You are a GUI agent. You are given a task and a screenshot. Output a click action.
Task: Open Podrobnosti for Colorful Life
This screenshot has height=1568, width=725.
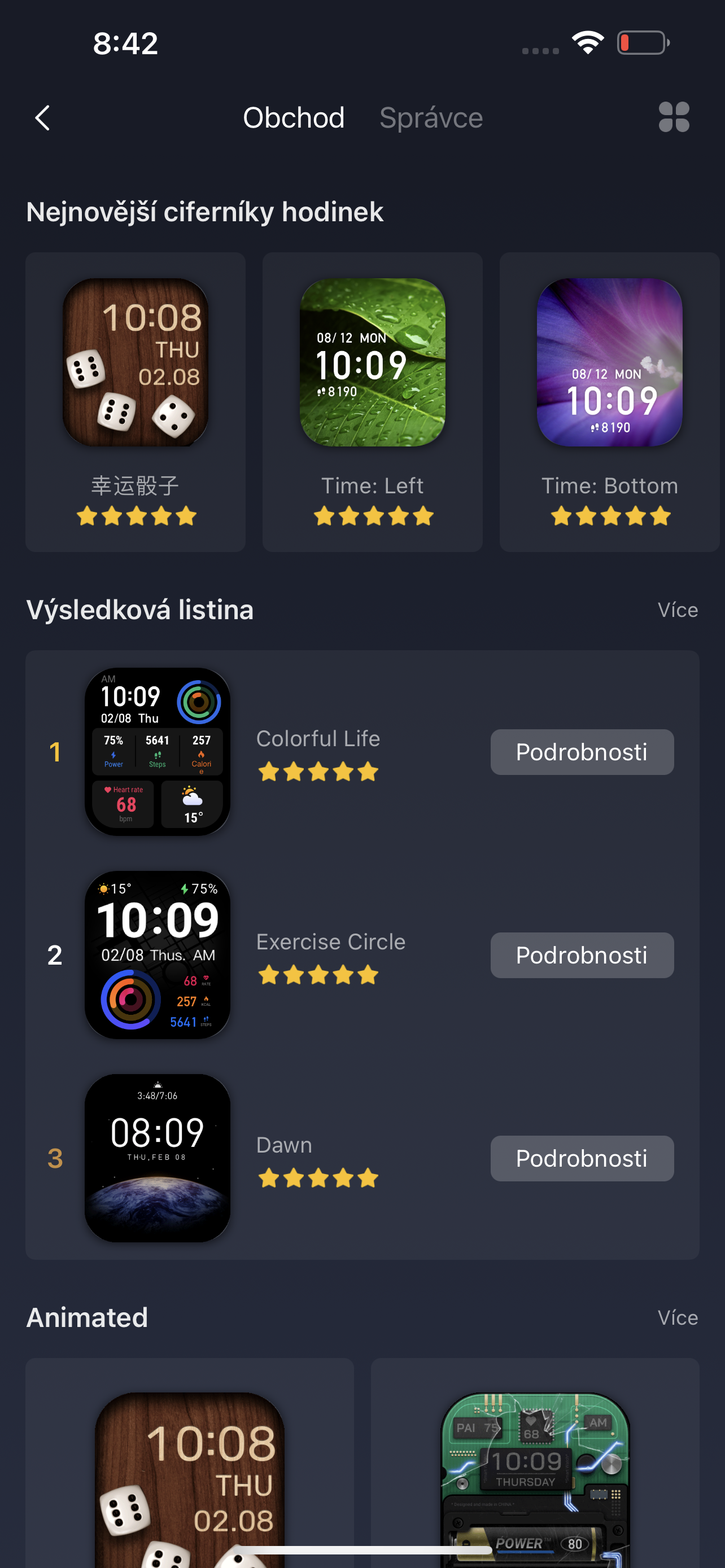[582, 752]
